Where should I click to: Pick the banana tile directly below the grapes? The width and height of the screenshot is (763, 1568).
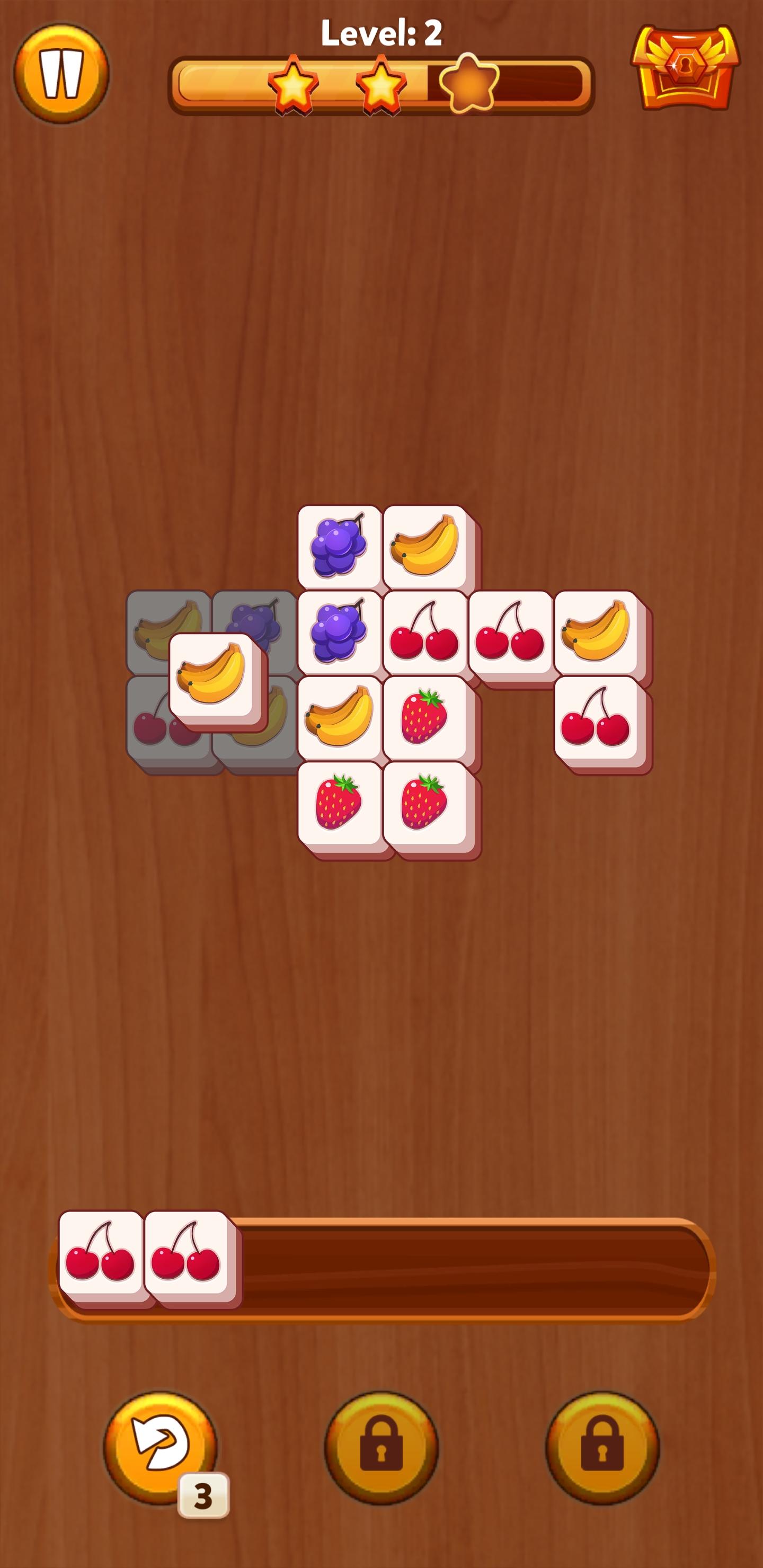click(339, 717)
